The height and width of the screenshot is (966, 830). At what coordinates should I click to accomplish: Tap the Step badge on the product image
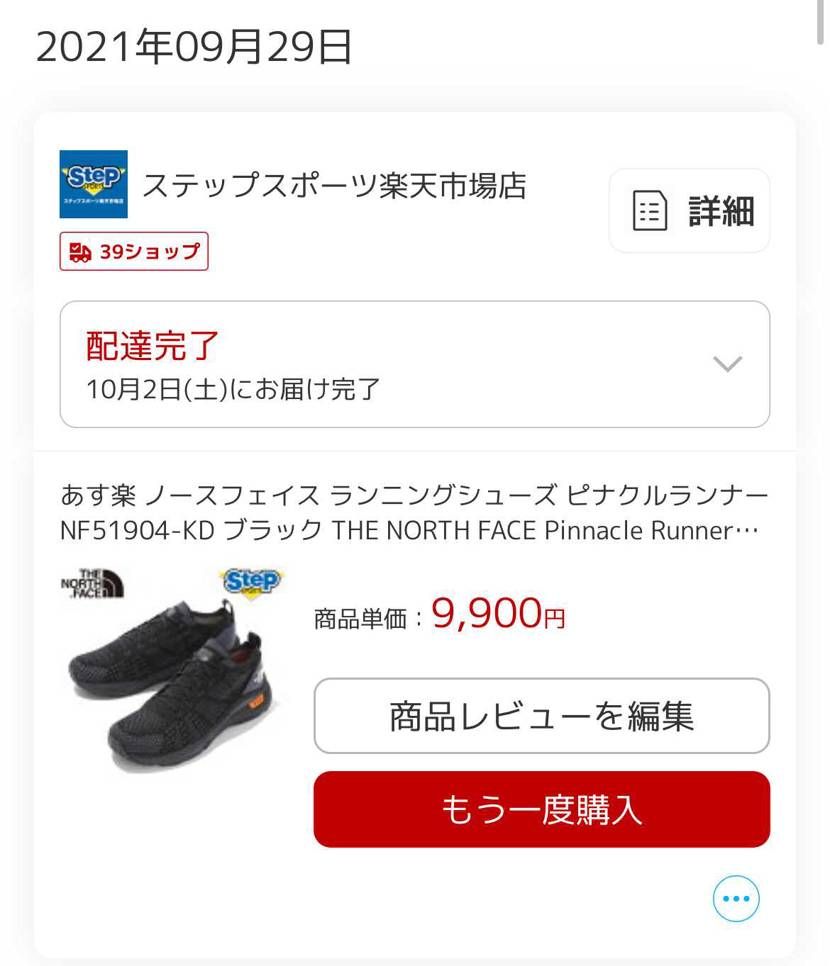click(x=253, y=581)
